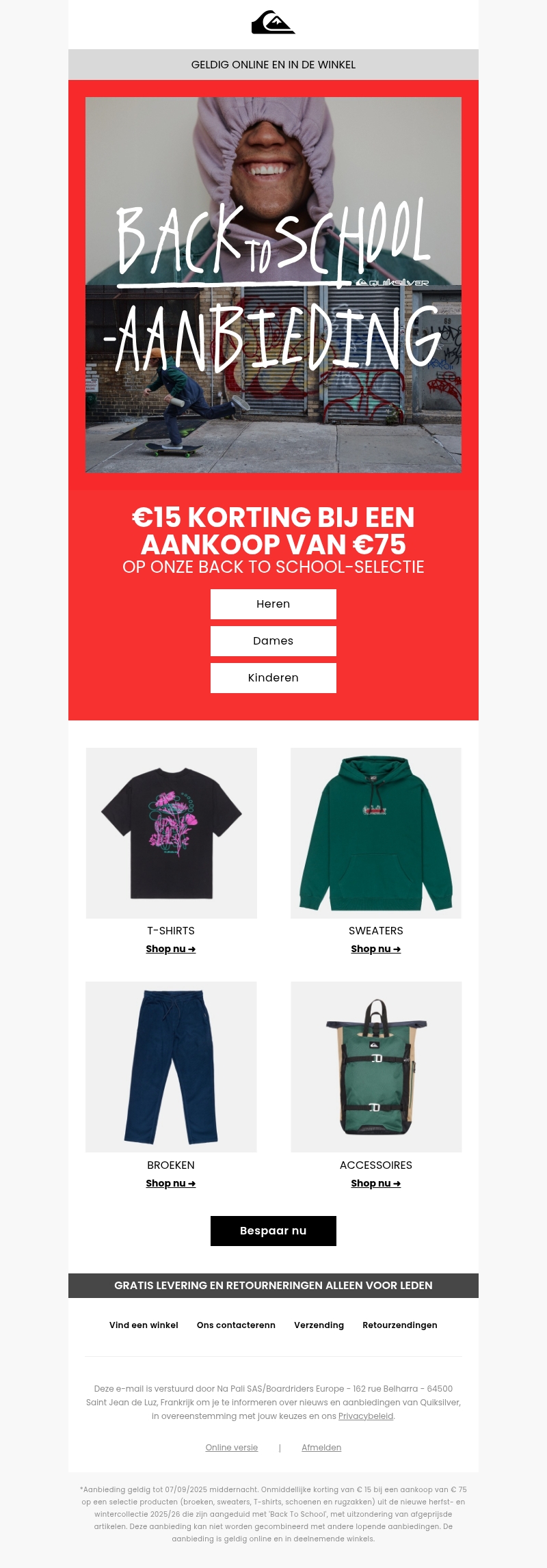Open the Dames selection
Screen dimensions: 547x1568
tap(273, 641)
